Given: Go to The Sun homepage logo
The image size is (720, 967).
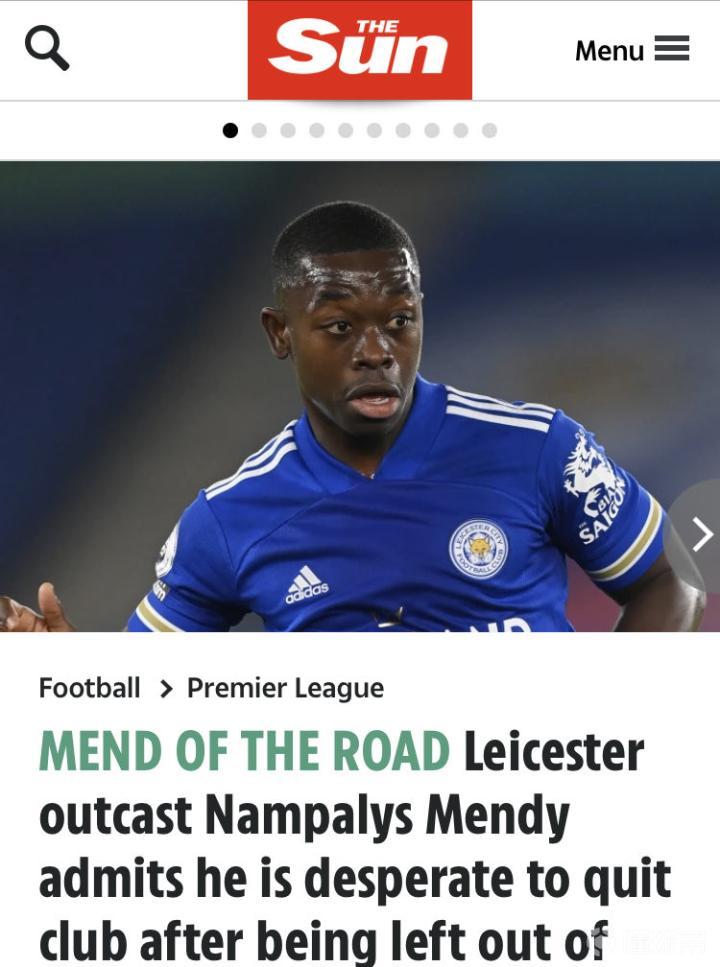Looking at the screenshot, I should (359, 49).
